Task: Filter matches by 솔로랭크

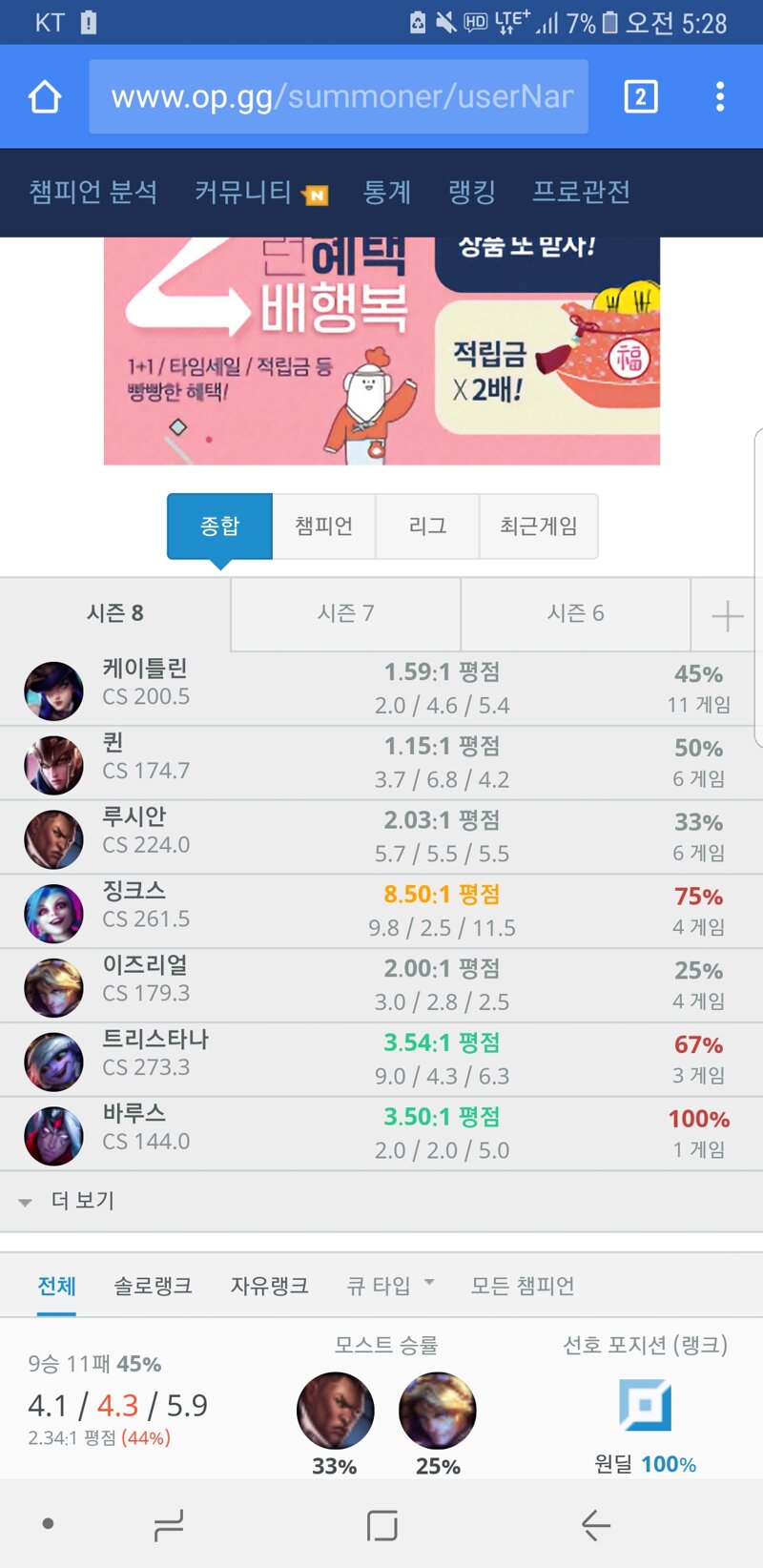Action: point(153,1286)
